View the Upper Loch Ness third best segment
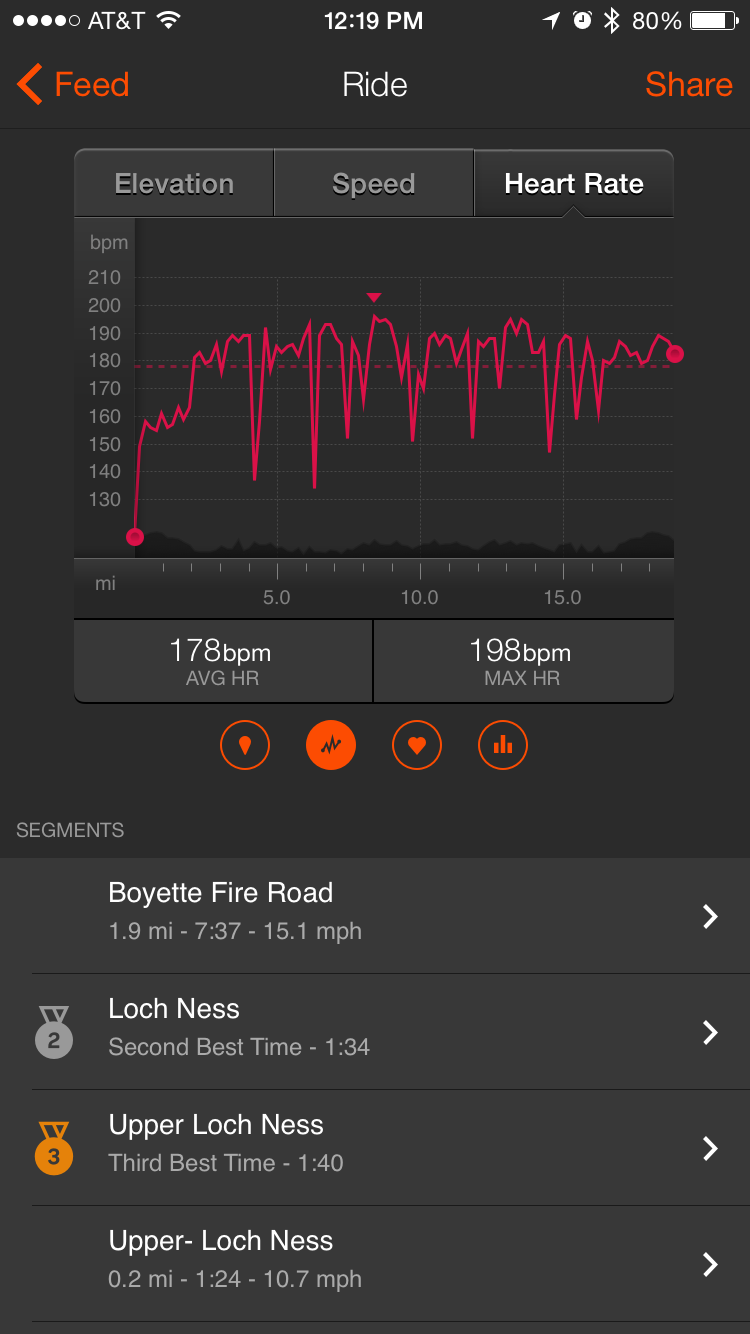Image resolution: width=750 pixels, height=1334 pixels. point(375,1148)
